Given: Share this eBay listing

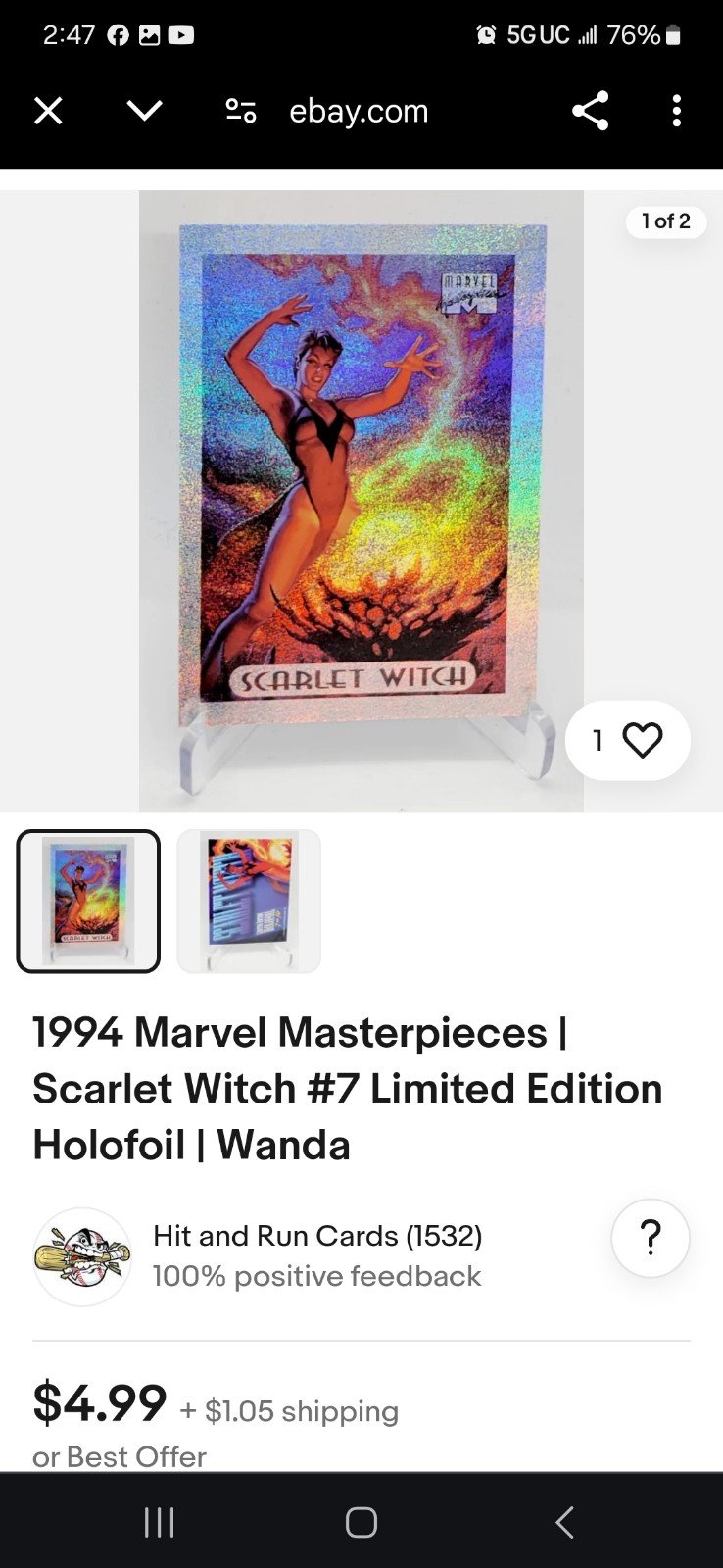Looking at the screenshot, I should point(591,111).
